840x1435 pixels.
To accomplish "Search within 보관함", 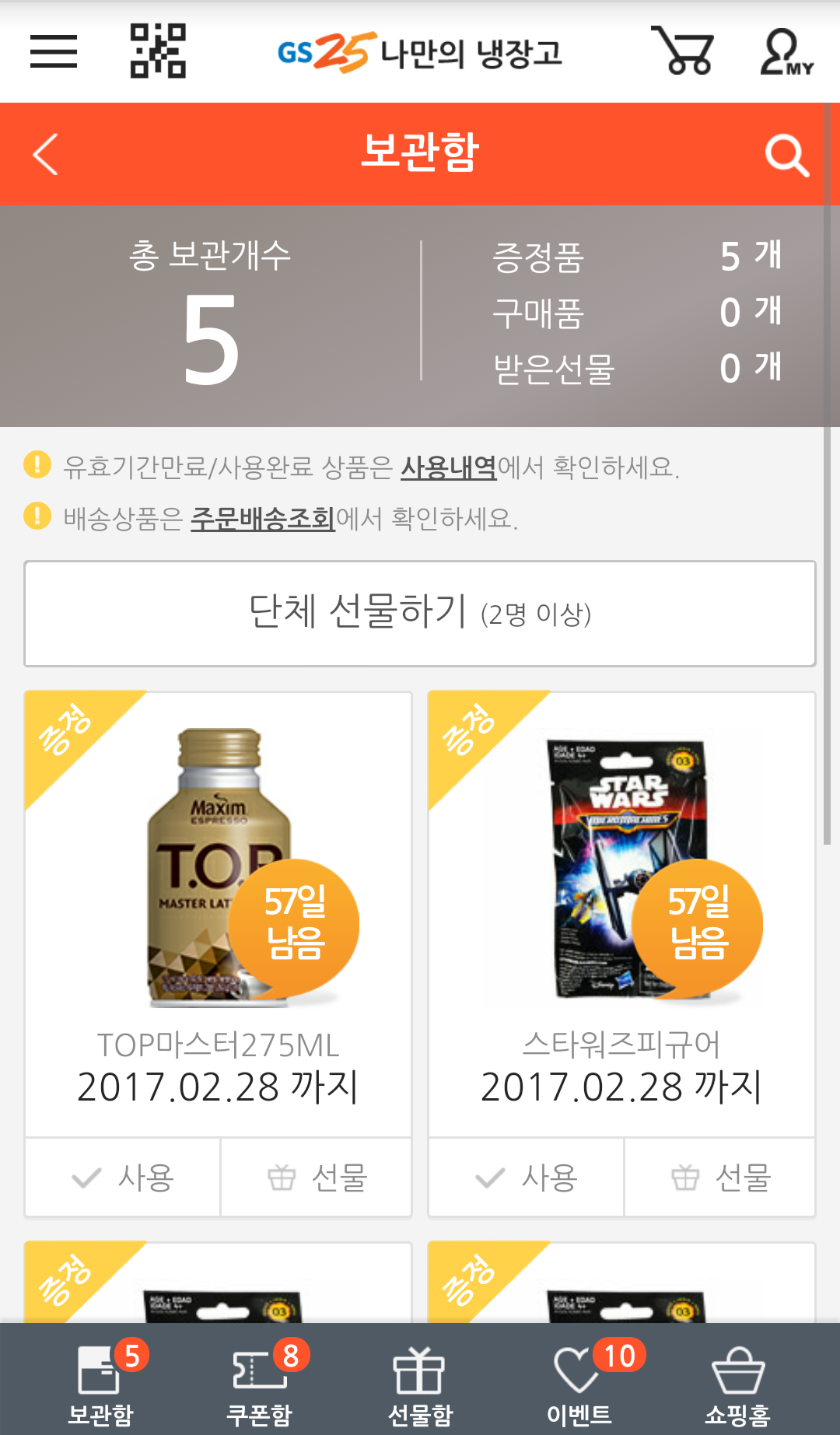I will pyautogui.click(x=786, y=155).
